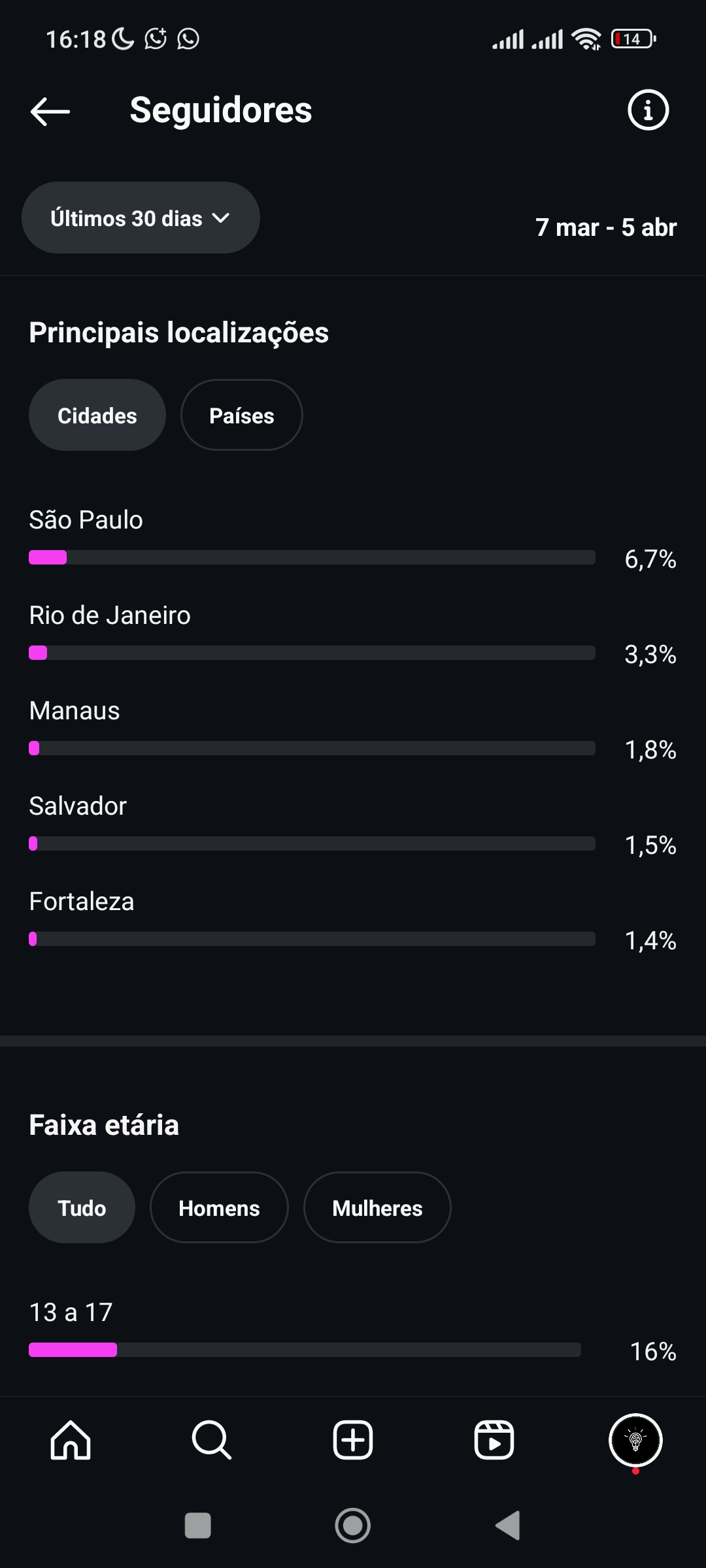Open the home feed tab

click(71, 1440)
